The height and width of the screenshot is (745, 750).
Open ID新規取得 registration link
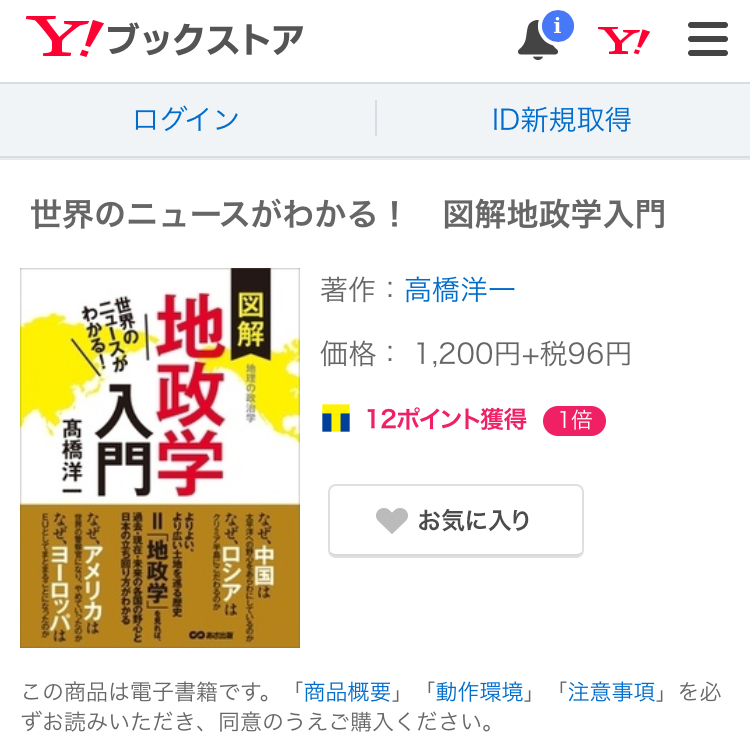561,119
